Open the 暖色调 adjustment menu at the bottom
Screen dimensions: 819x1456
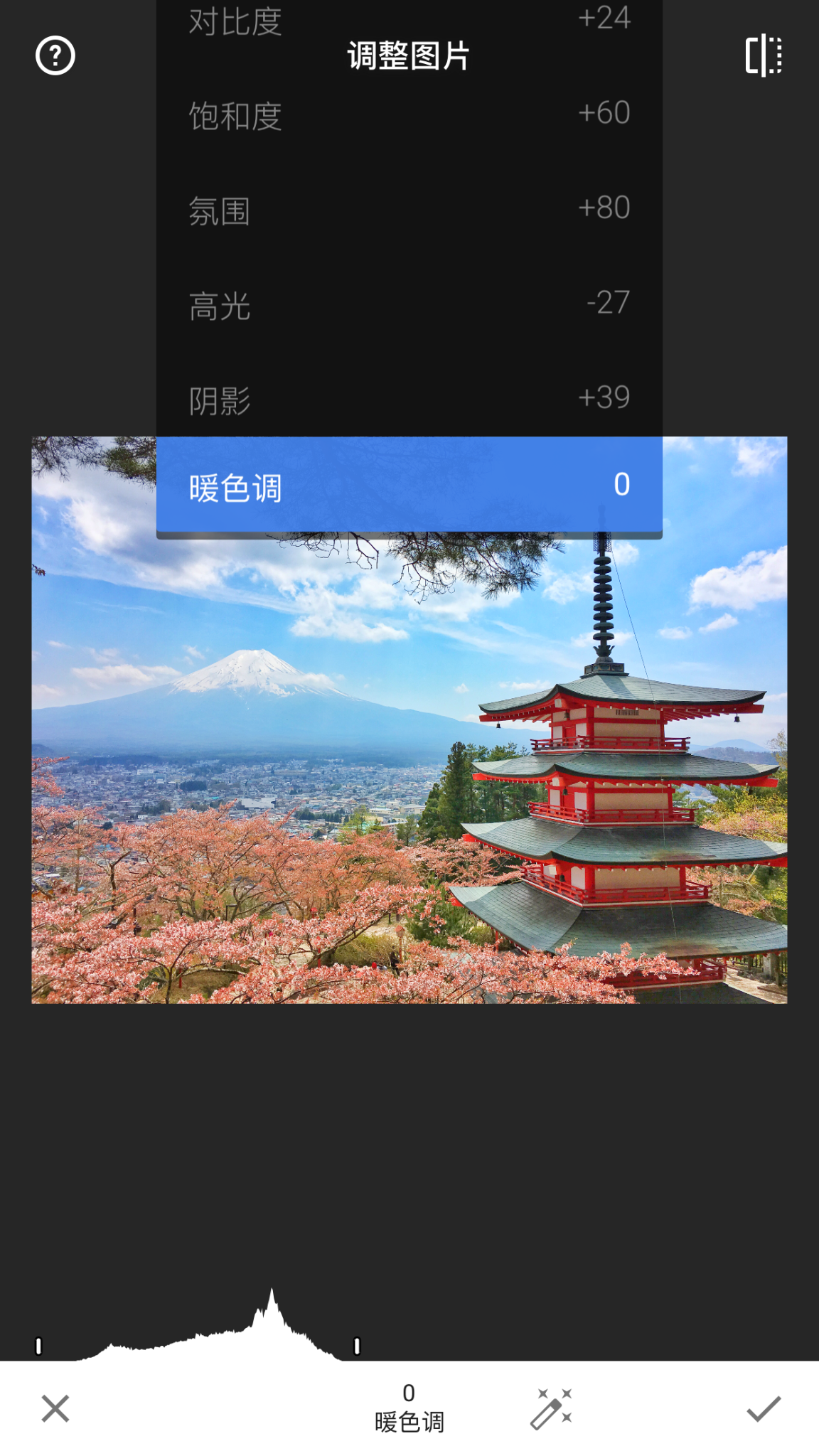point(409,1408)
